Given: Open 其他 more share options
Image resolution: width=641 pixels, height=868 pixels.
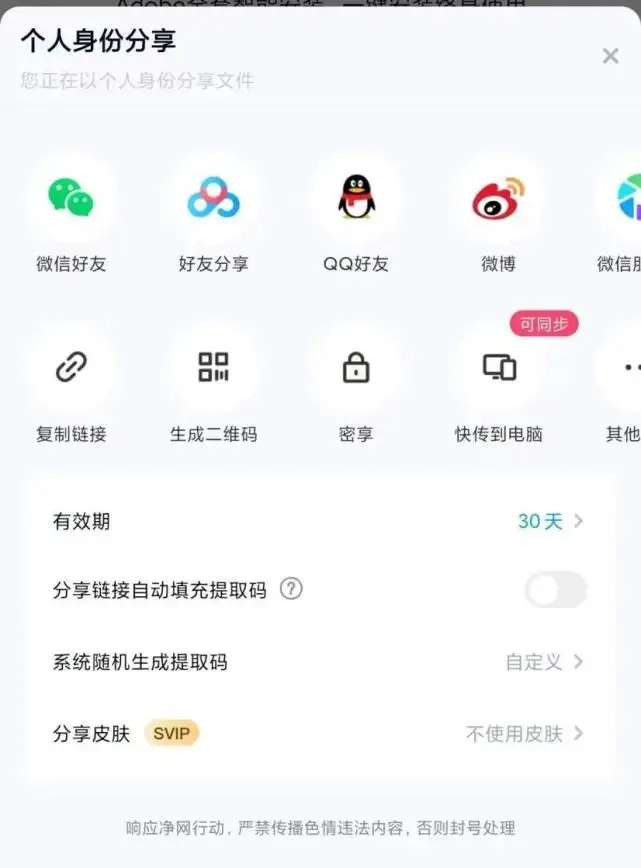Looking at the screenshot, I should point(626,368).
